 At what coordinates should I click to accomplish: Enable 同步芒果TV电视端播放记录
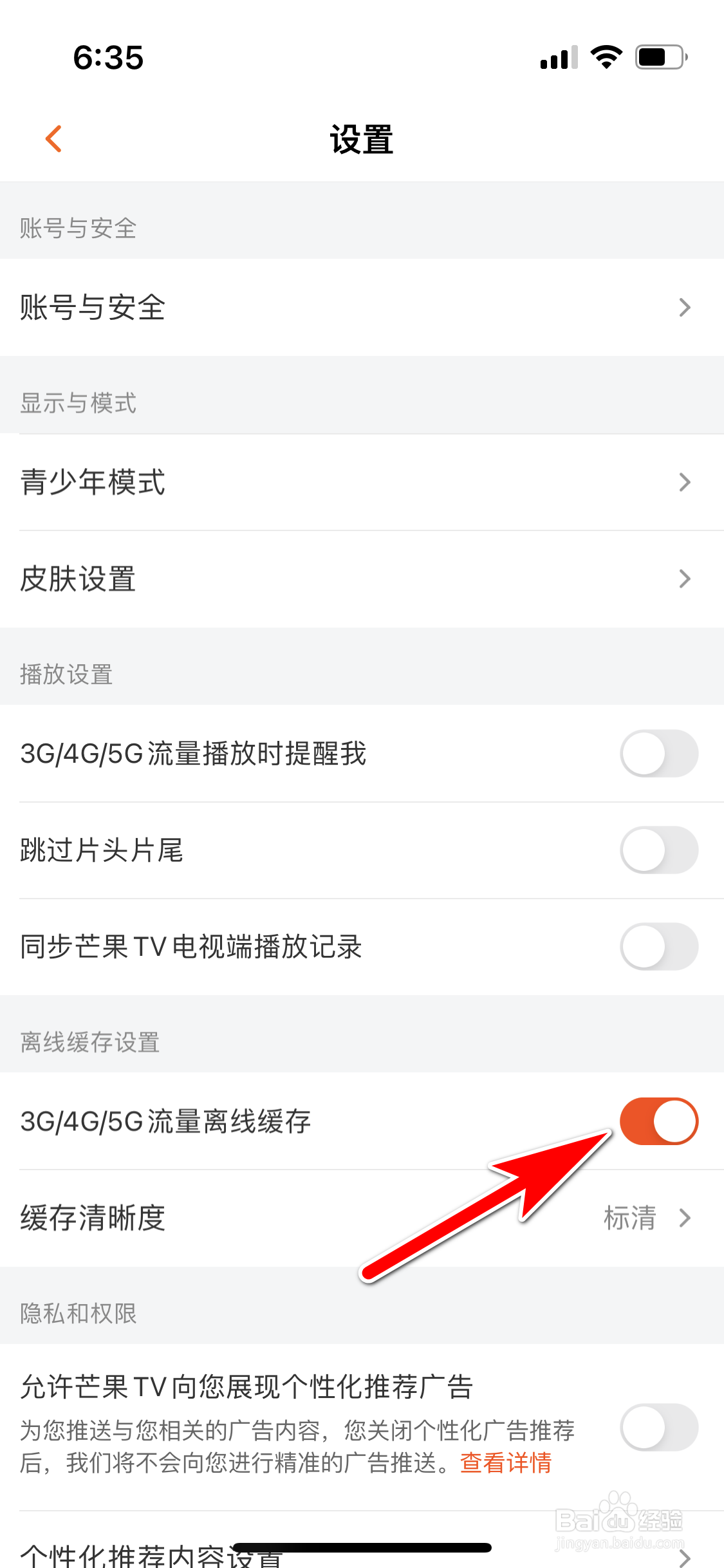[658, 946]
